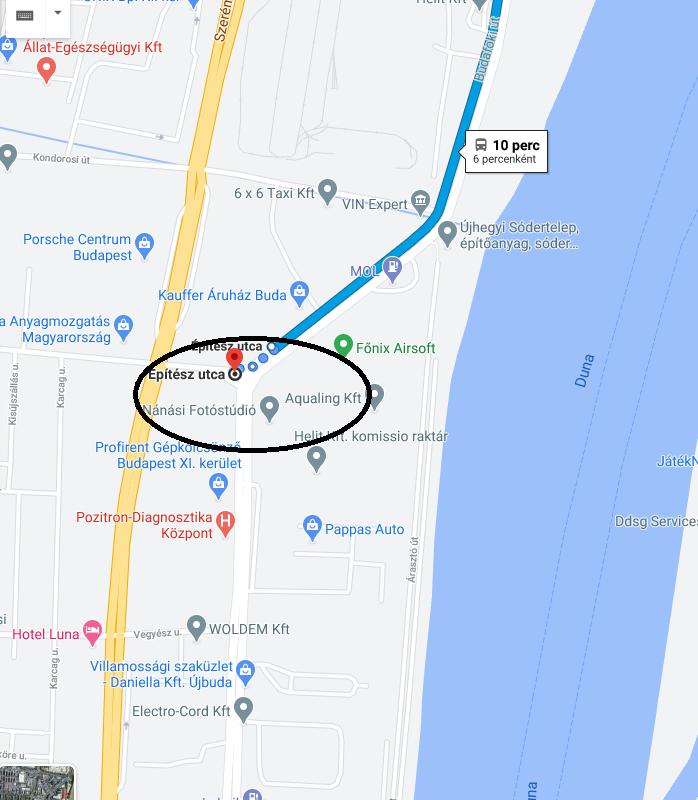Screen dimensions: 698x800
Task: Select the Profirent Gépkölcsönző shop marker
Action: tap(219, 486)
